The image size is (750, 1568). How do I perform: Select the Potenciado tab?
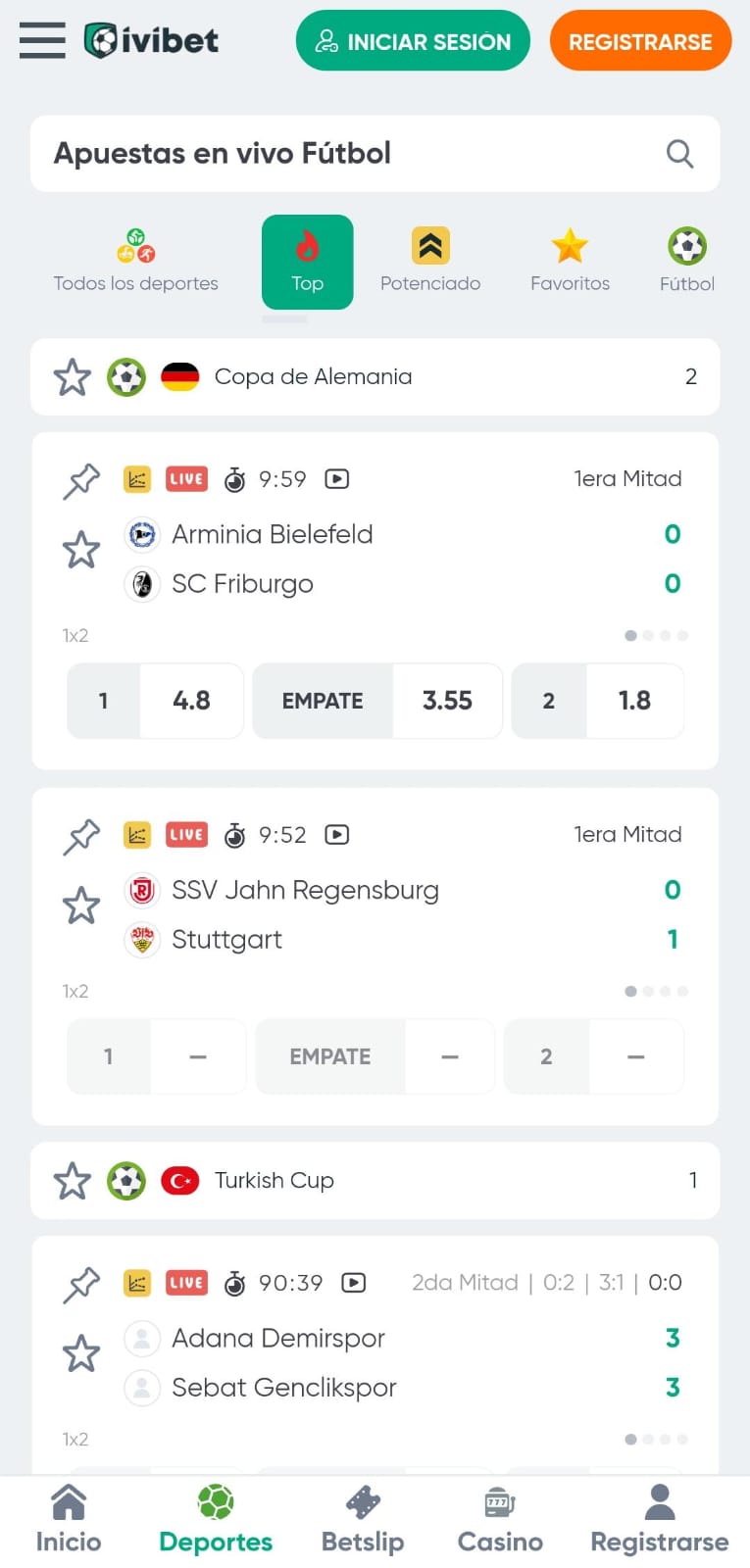[x=430, y=261]
